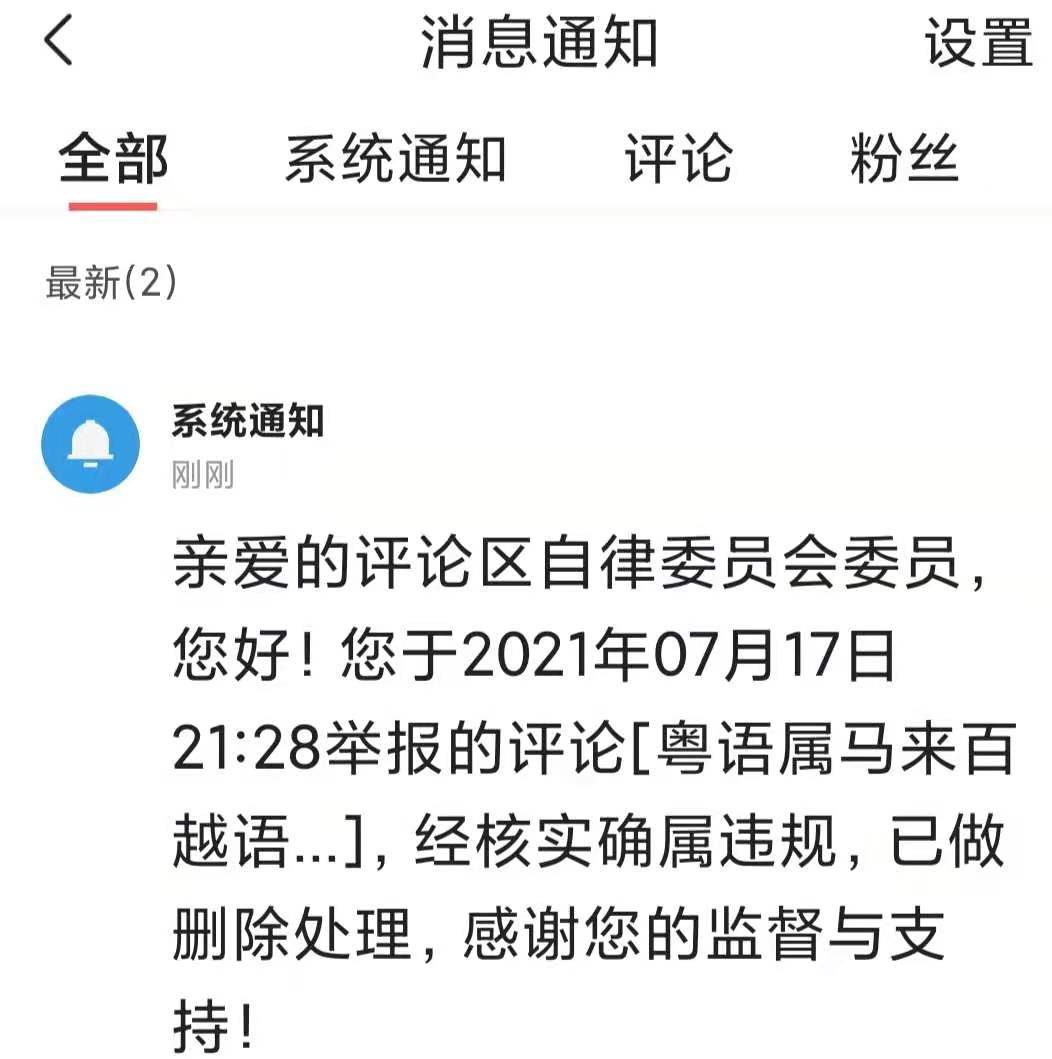Go back using the top-left arrow
The image size is (1052, 1059).
pos(58,43)
